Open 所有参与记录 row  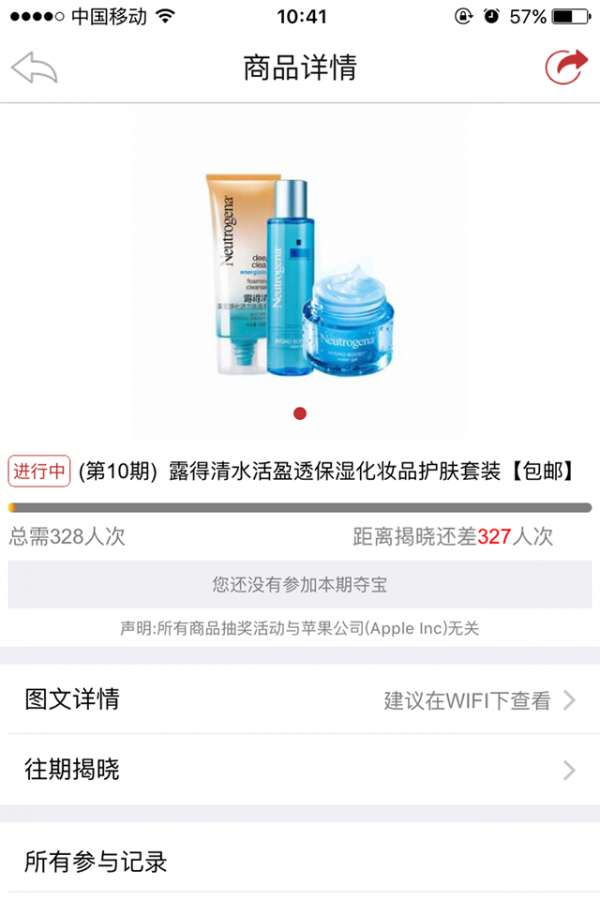pos(300,861)
